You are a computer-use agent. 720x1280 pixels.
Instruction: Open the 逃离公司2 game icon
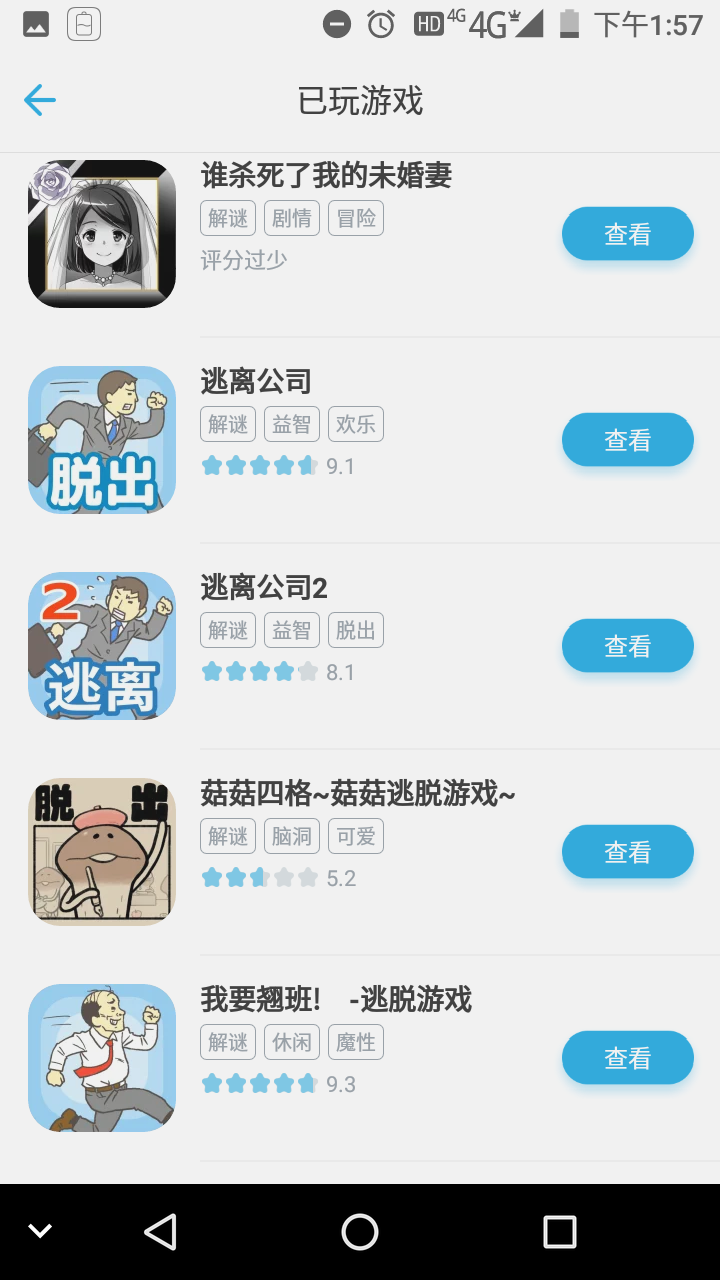(x=102, y=646)
